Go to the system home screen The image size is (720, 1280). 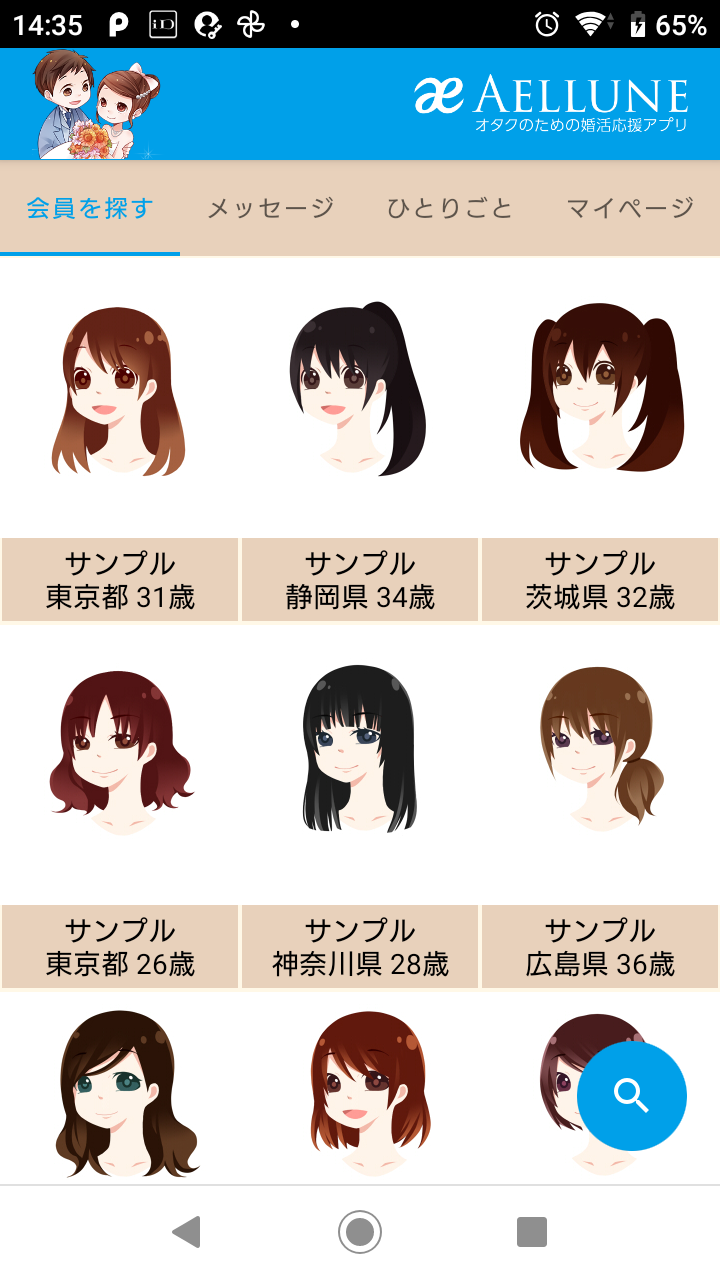pos(360,1232)
